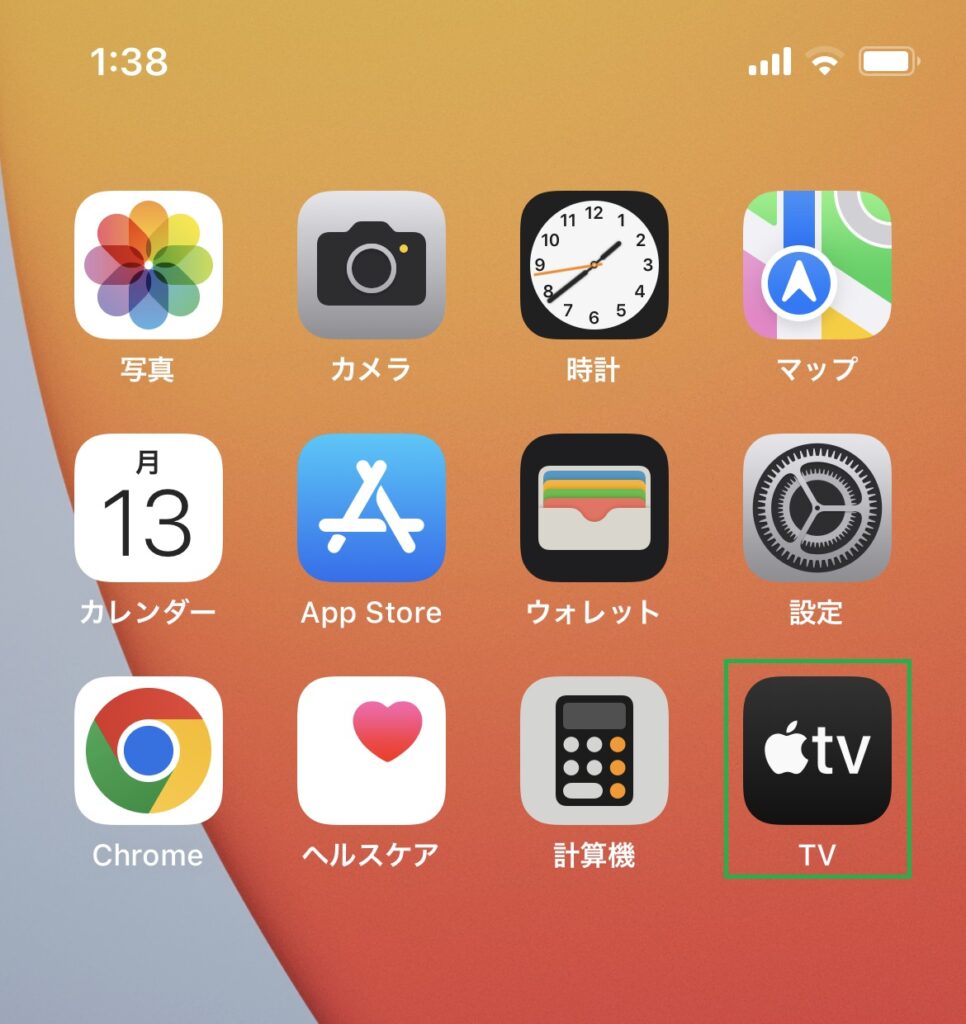Open the Calculator app (計算機)
The width and height of the screenshot is (966, 1024).
tap(594, 750)
